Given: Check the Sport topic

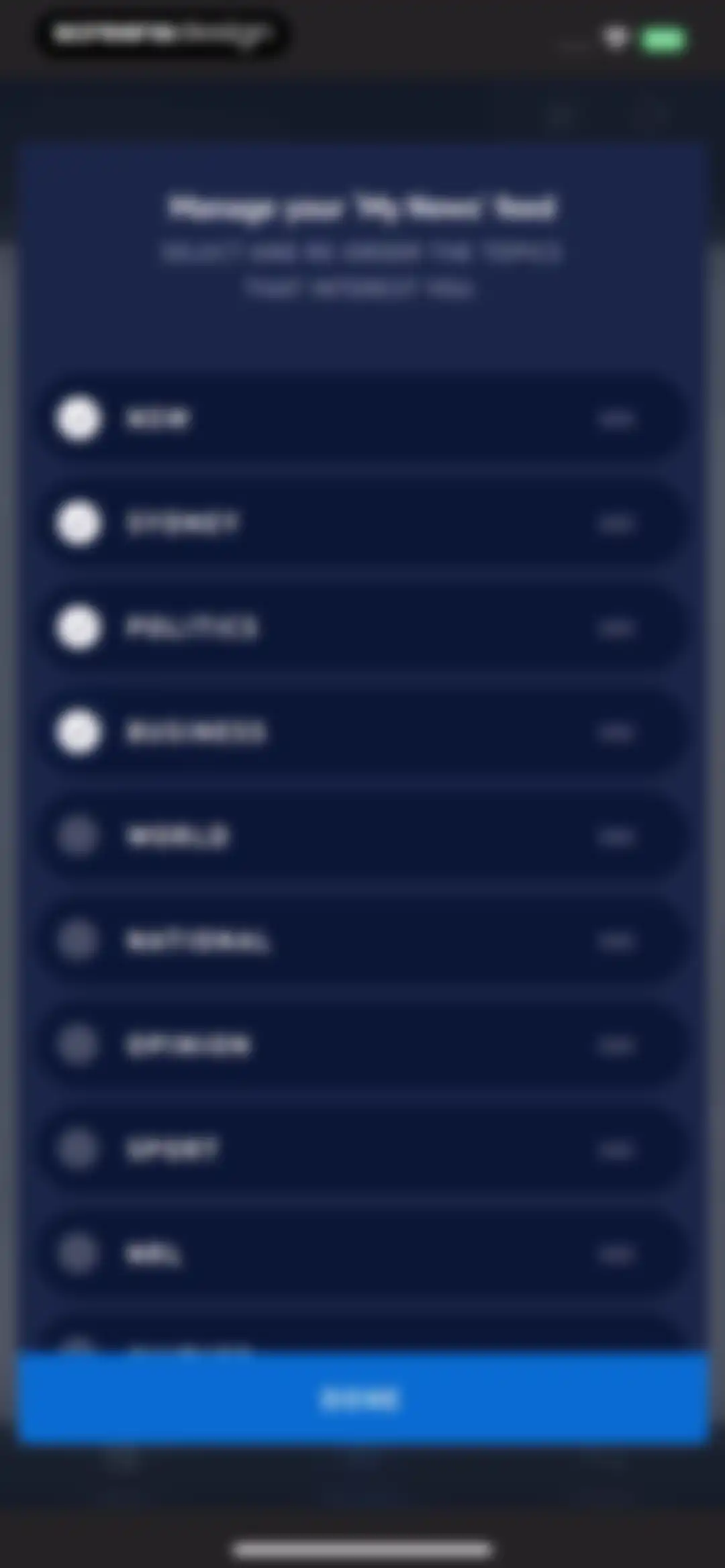Looking at the screenshot, I should pyautogui.click(x=79, y=1150).
